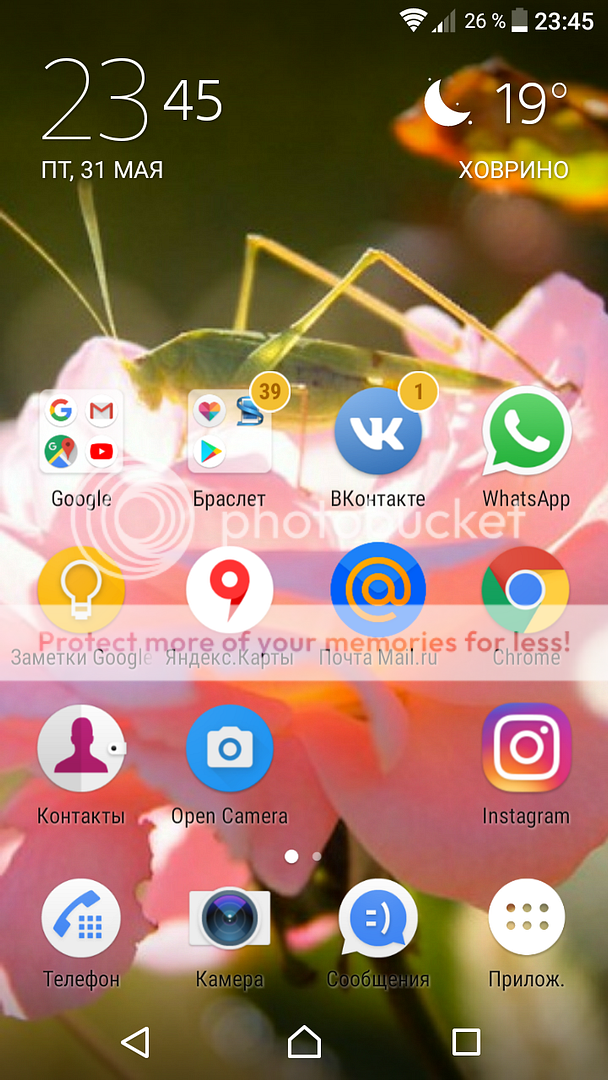Open WhatsApp messenger
Screen dimensions: 608x1080
click(x=526, y=432)
